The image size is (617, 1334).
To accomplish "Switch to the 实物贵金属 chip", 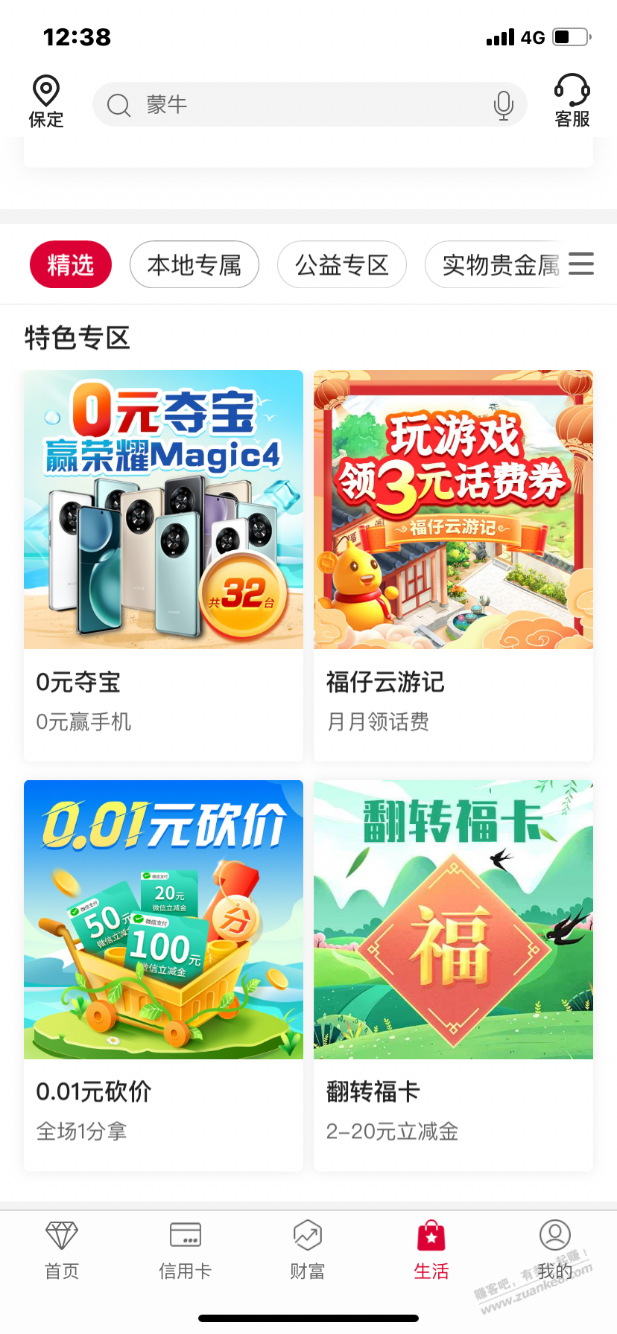I will (494, 265).
